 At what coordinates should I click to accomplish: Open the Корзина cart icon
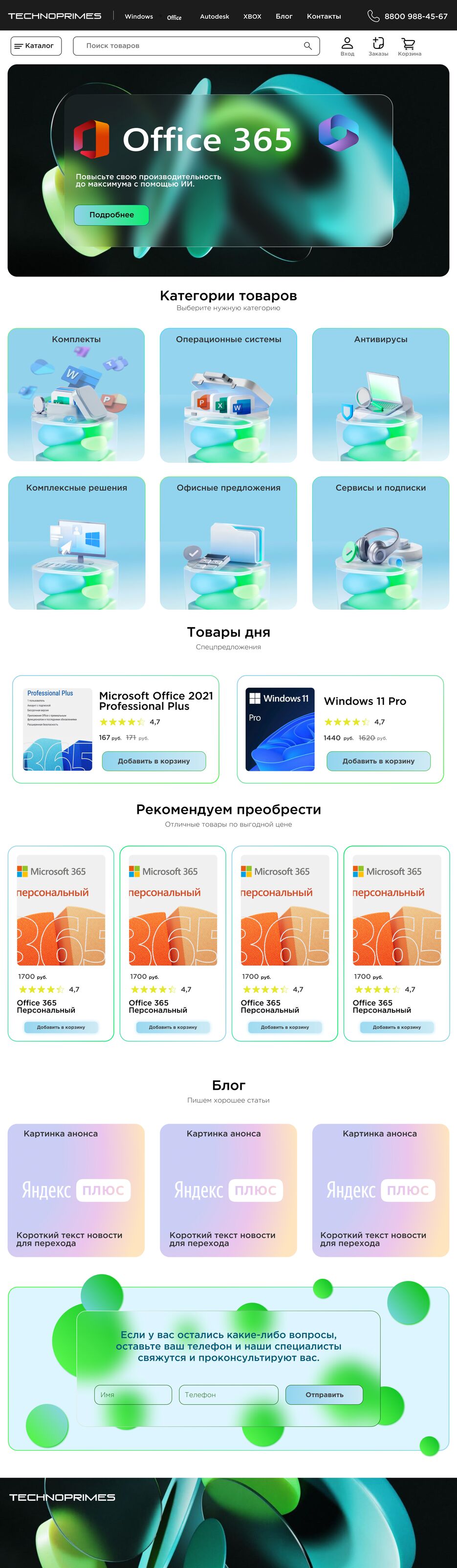[409, 45]
